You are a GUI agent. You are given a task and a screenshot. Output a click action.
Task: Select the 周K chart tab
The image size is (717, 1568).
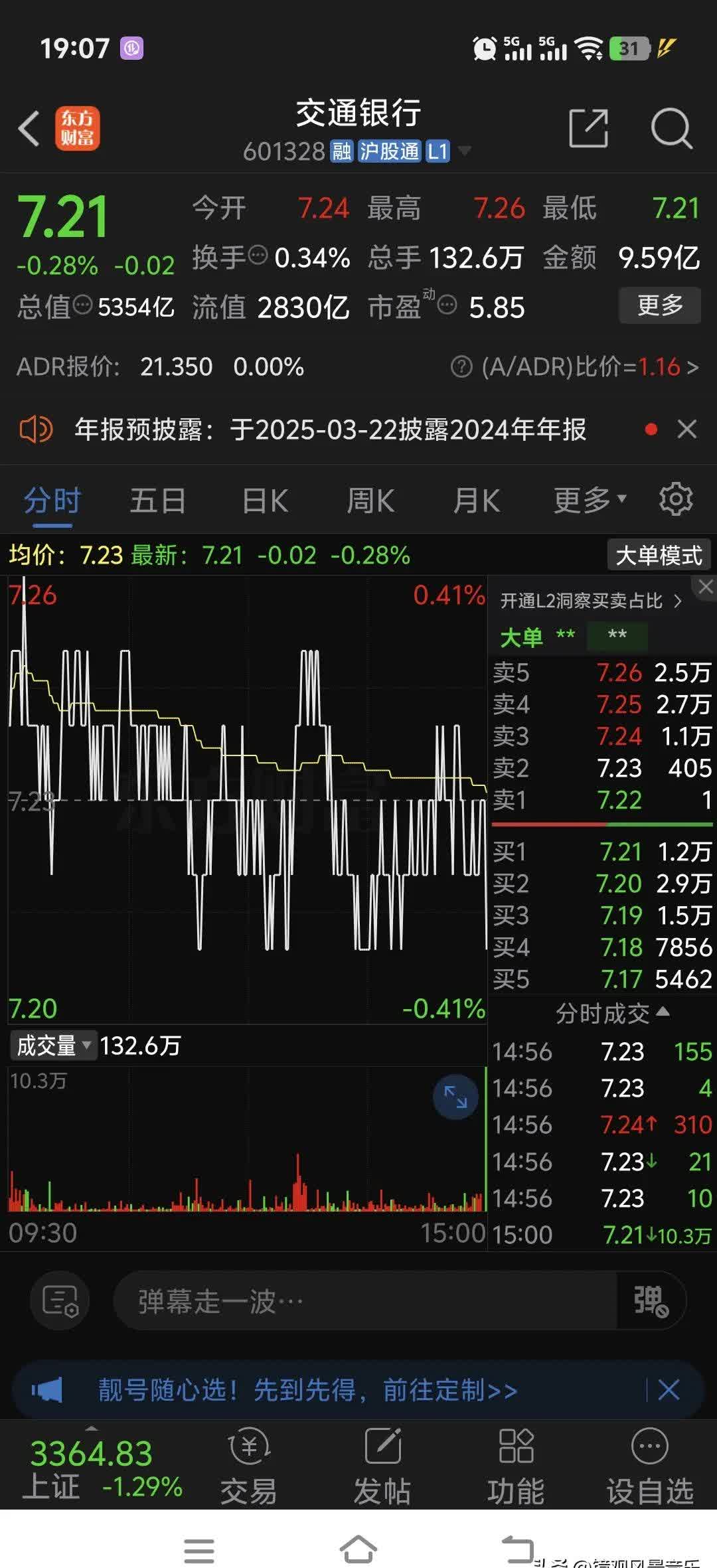click(x=370, y=501)
